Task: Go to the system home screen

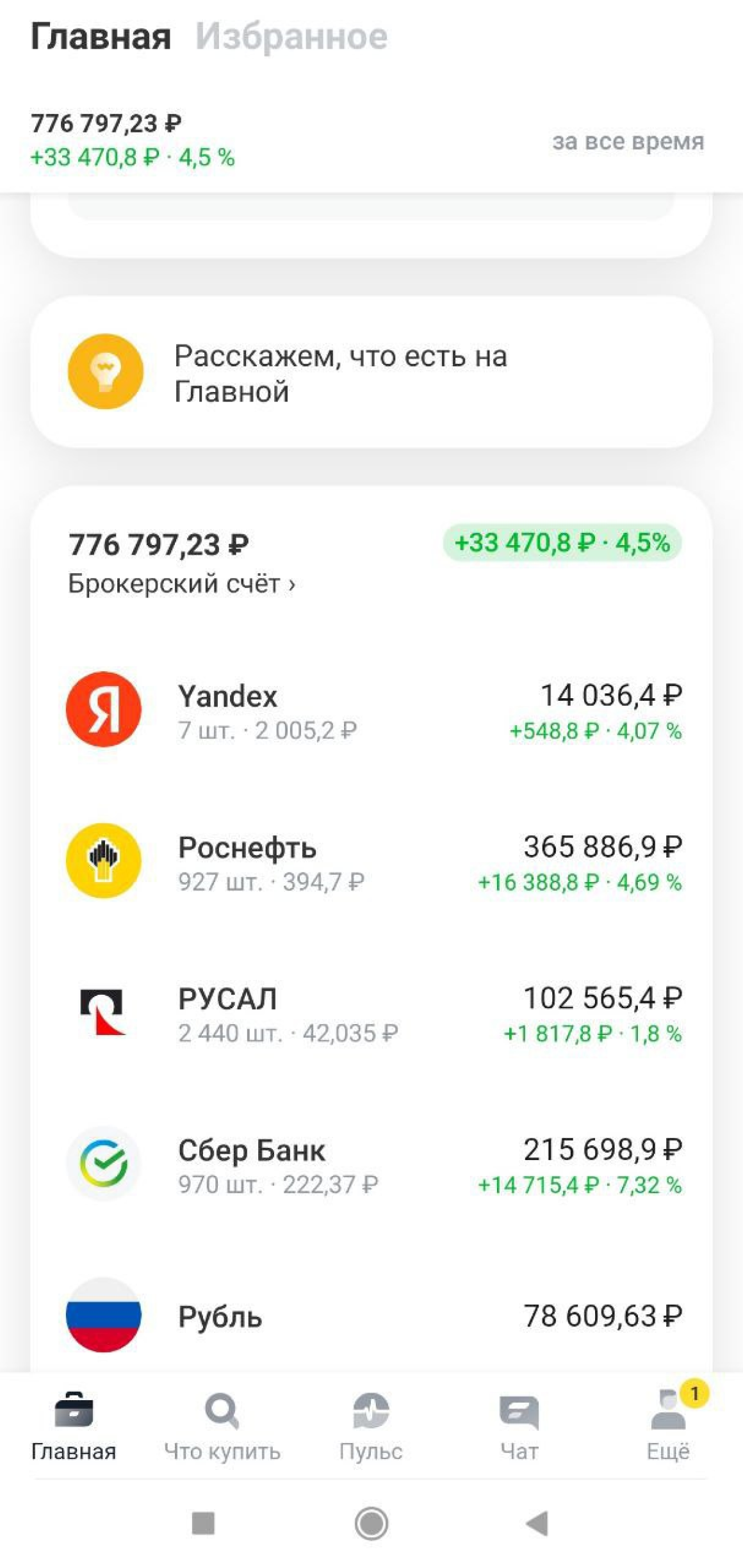Action: [371, 1523]
